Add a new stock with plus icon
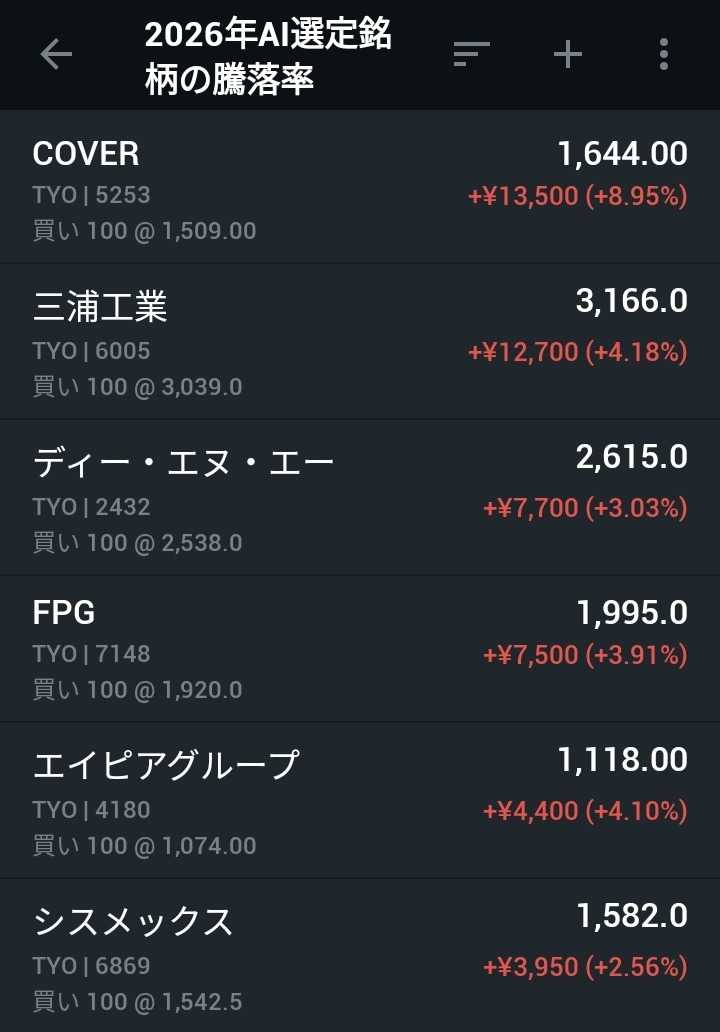 click(568, 54)
